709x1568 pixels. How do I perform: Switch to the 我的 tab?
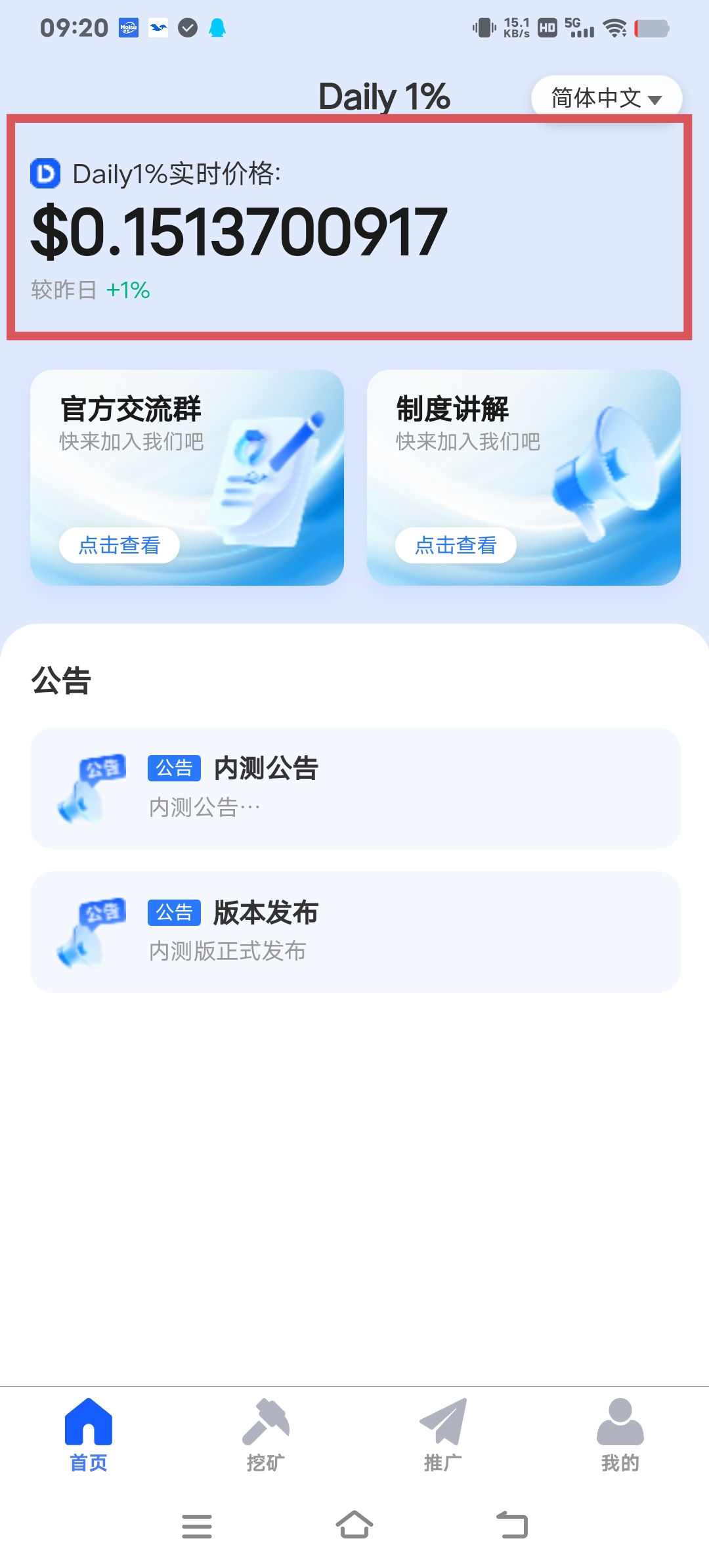[x=620, y=1434]
